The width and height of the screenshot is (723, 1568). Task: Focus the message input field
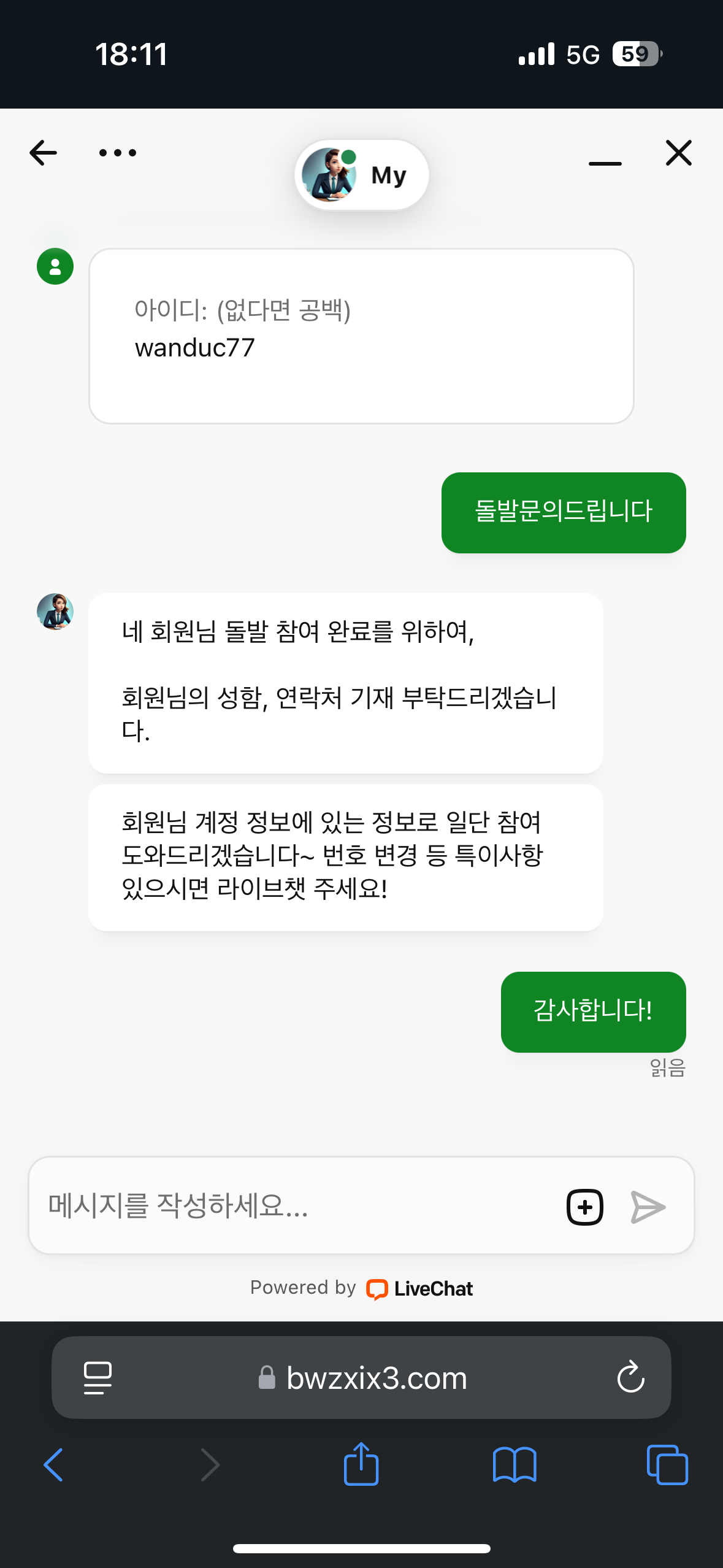tap(294, 1205)
